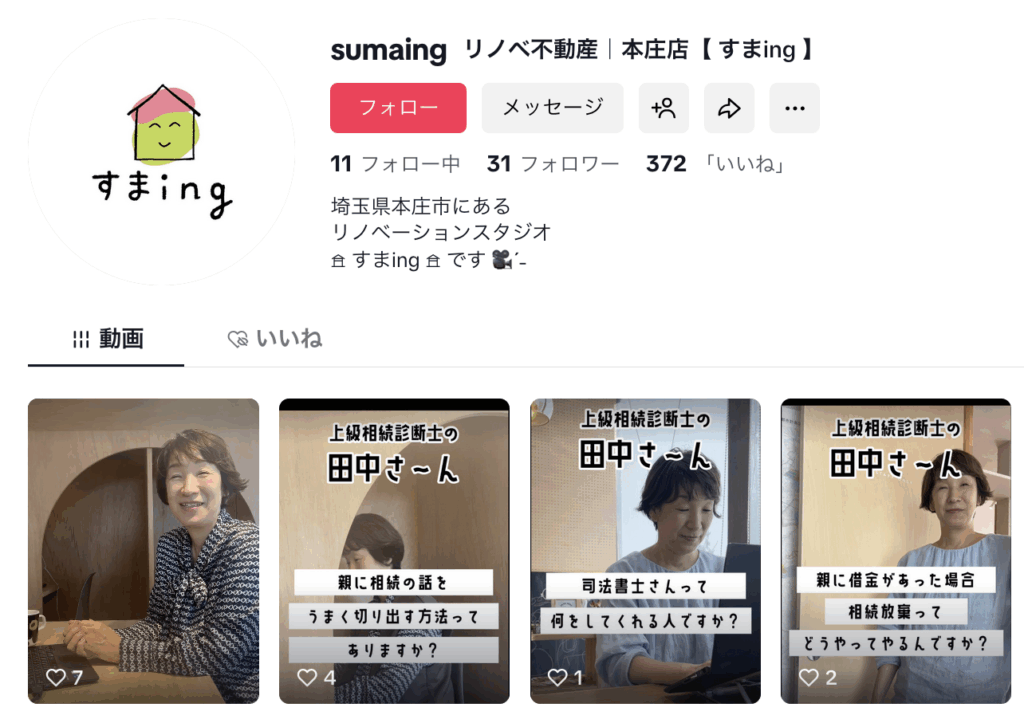Image resolution: width=1024 pixels, height=719 pixels.
Task: Open the すまing profile picture
Action: point(161,152)
